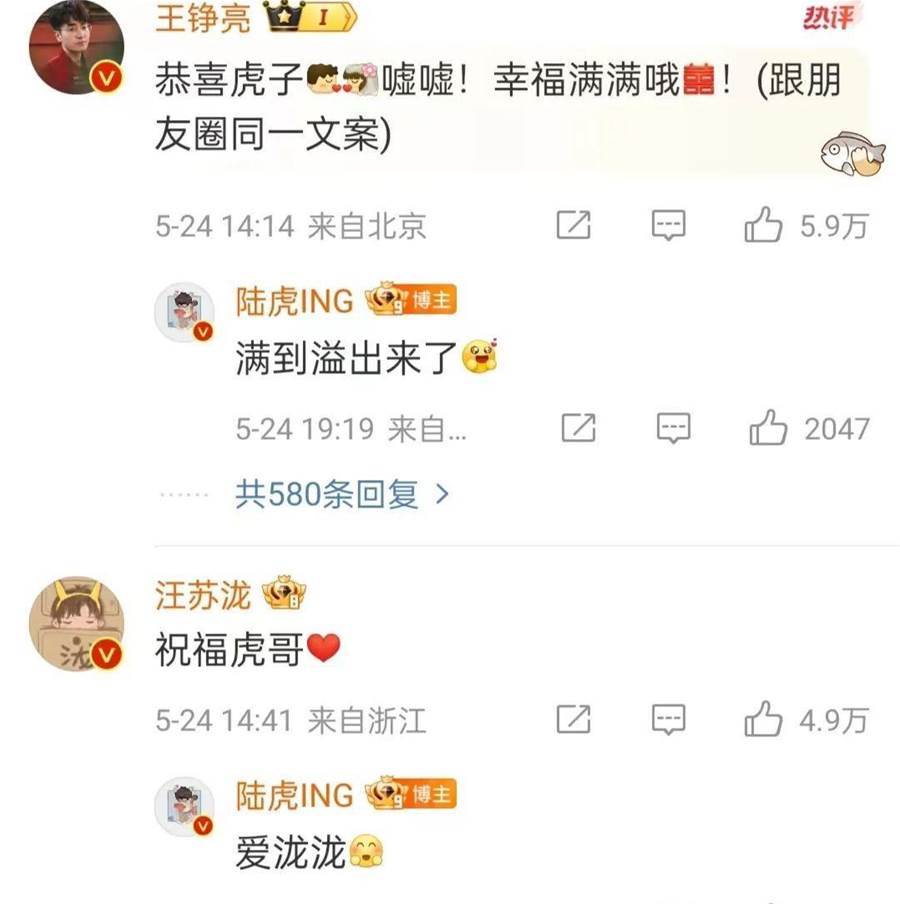Open 汪苏泷's profile avatar
This screenshot has height=904, width=900.
tap(76, 624)
